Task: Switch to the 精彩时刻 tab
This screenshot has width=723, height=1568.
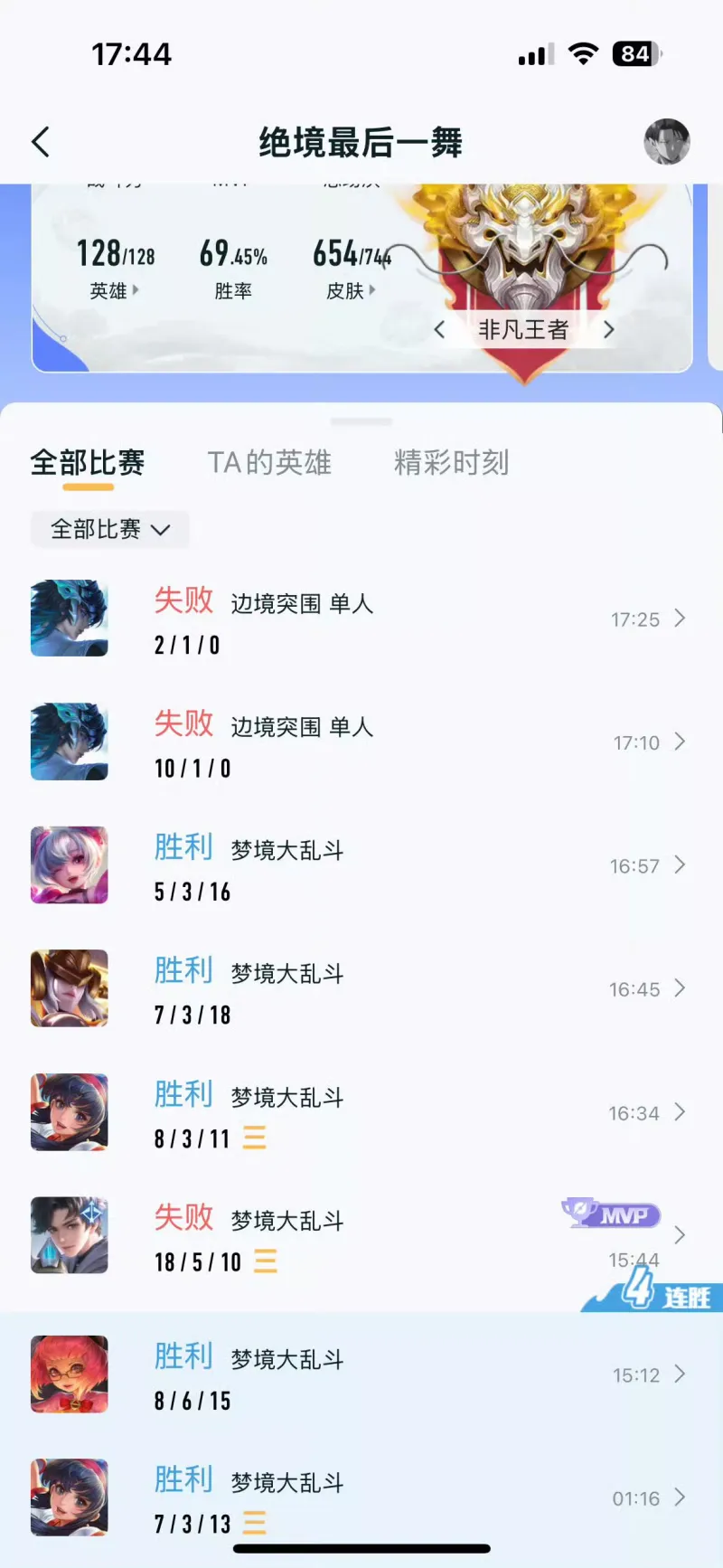Action: tap(451, 463)
